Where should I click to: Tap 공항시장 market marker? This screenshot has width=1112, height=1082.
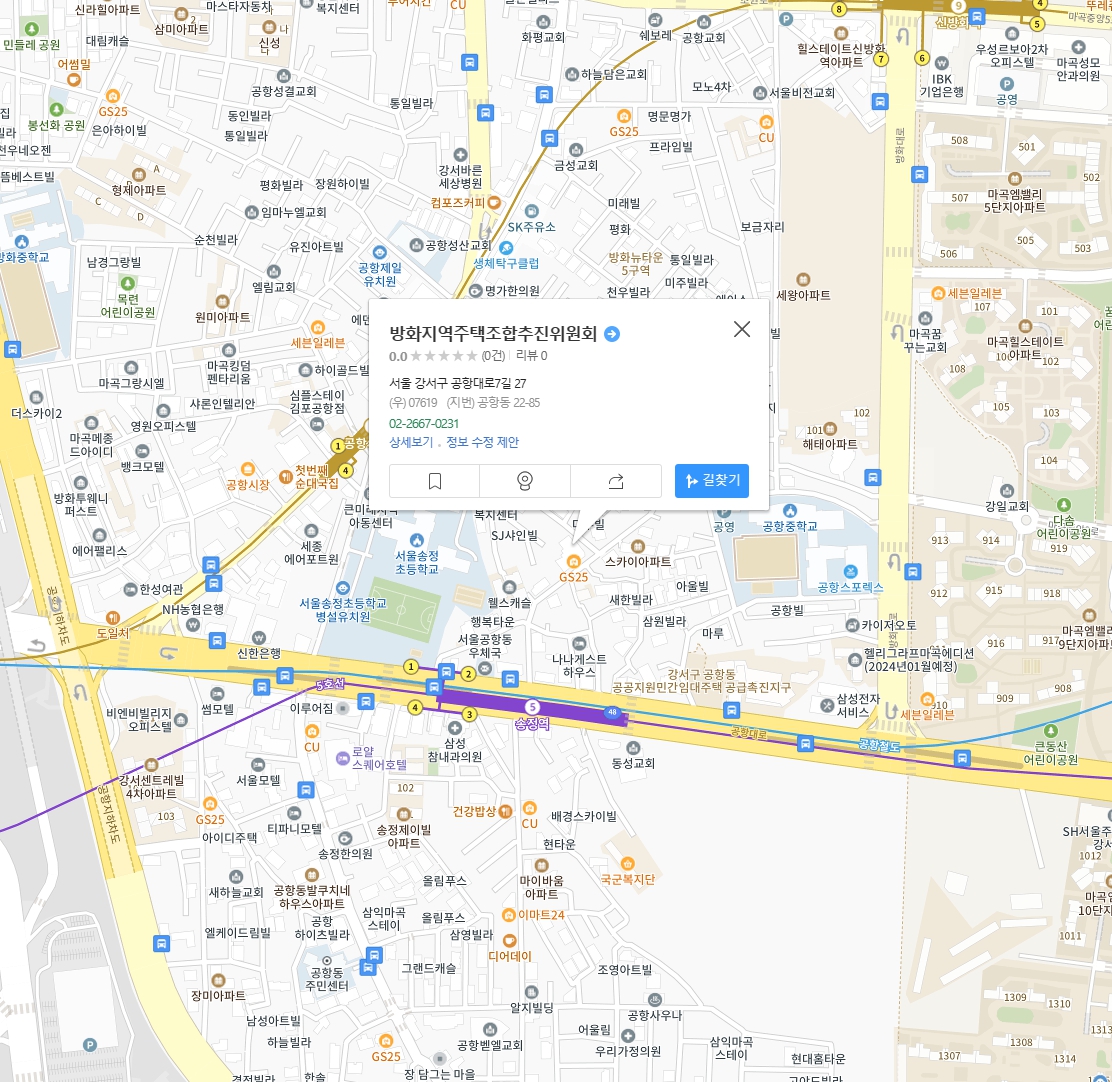[247, 468]
